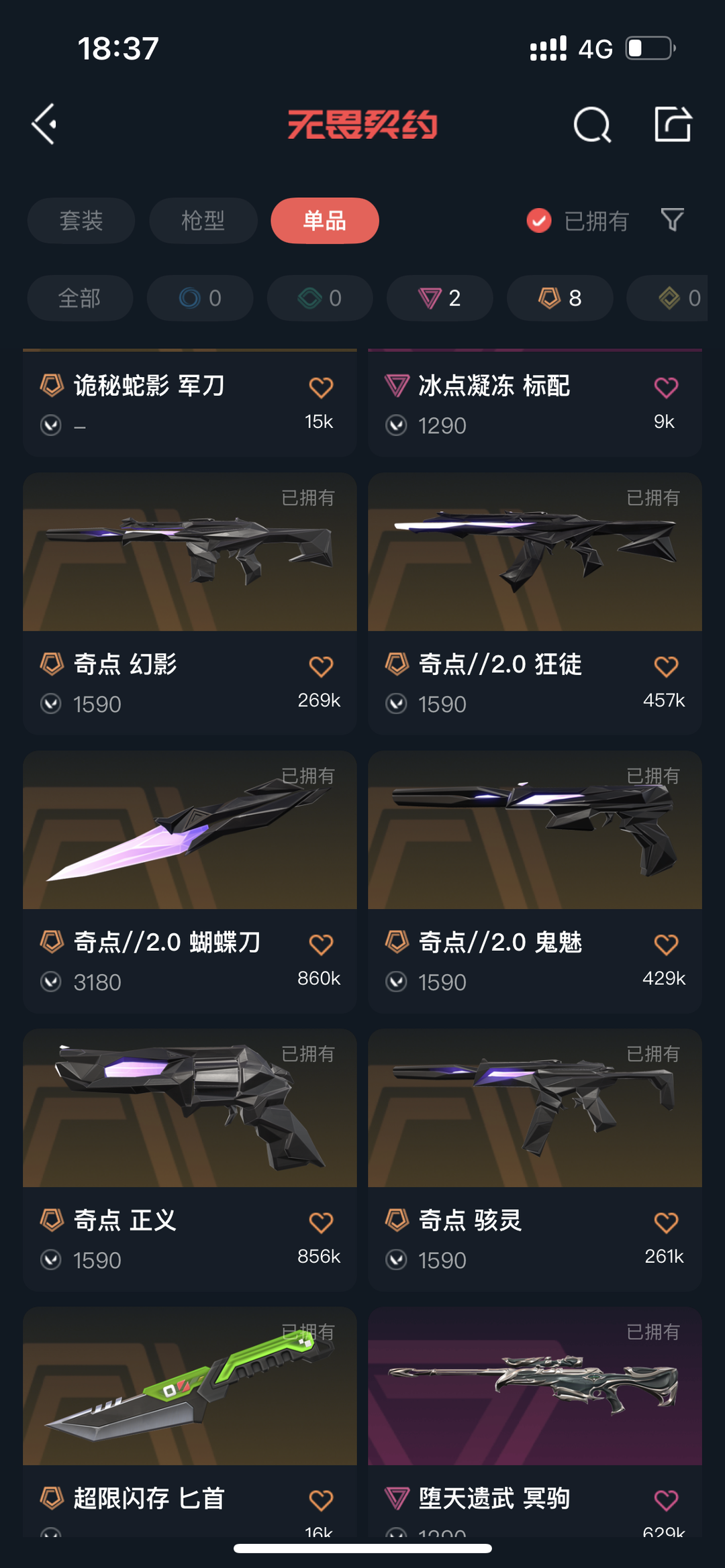Go back using the back arrow
This screenshot has height=1568, width=725.
(x=44, y=124)
